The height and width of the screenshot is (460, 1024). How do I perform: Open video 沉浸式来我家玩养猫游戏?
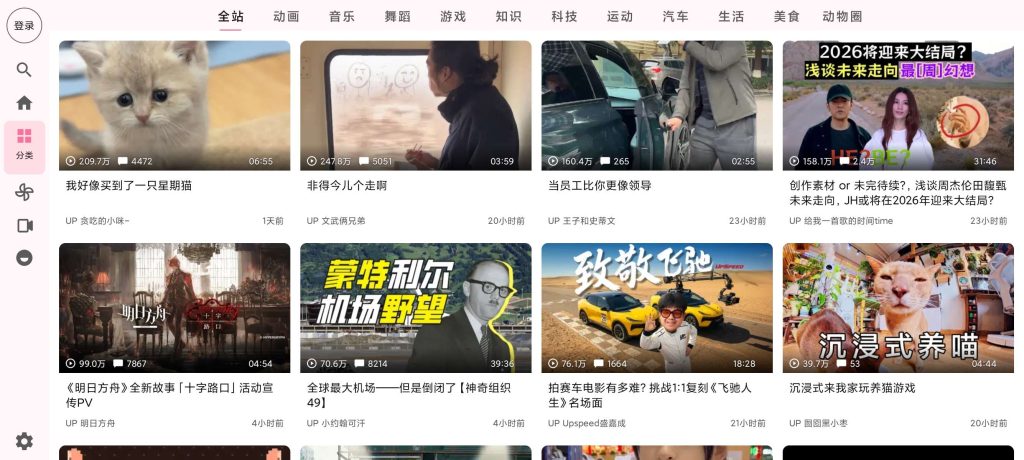pos(897,308)
